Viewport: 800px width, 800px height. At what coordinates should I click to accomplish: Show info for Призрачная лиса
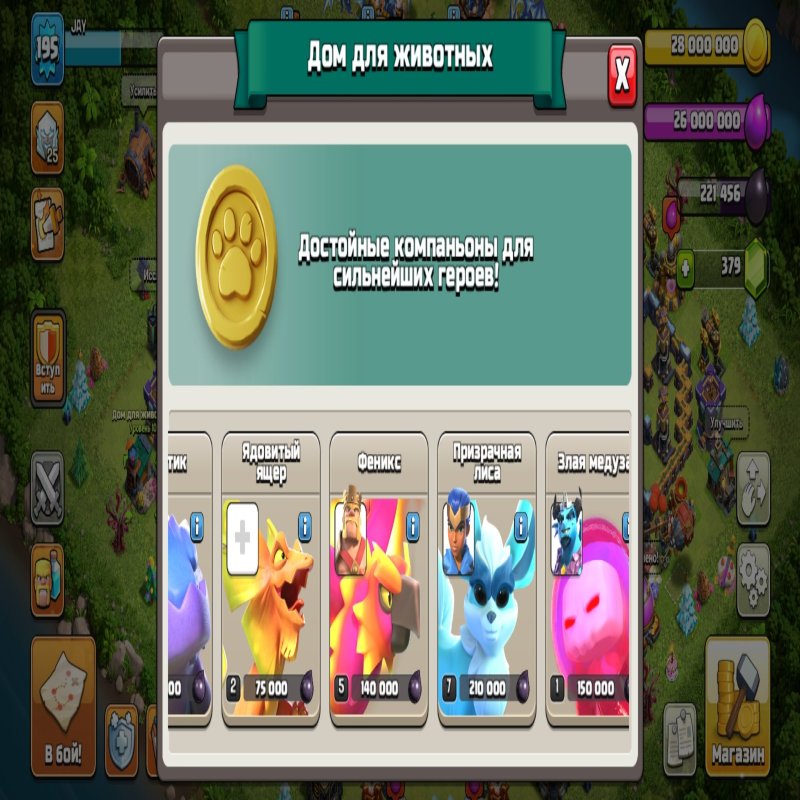click(x=520, y=523)
